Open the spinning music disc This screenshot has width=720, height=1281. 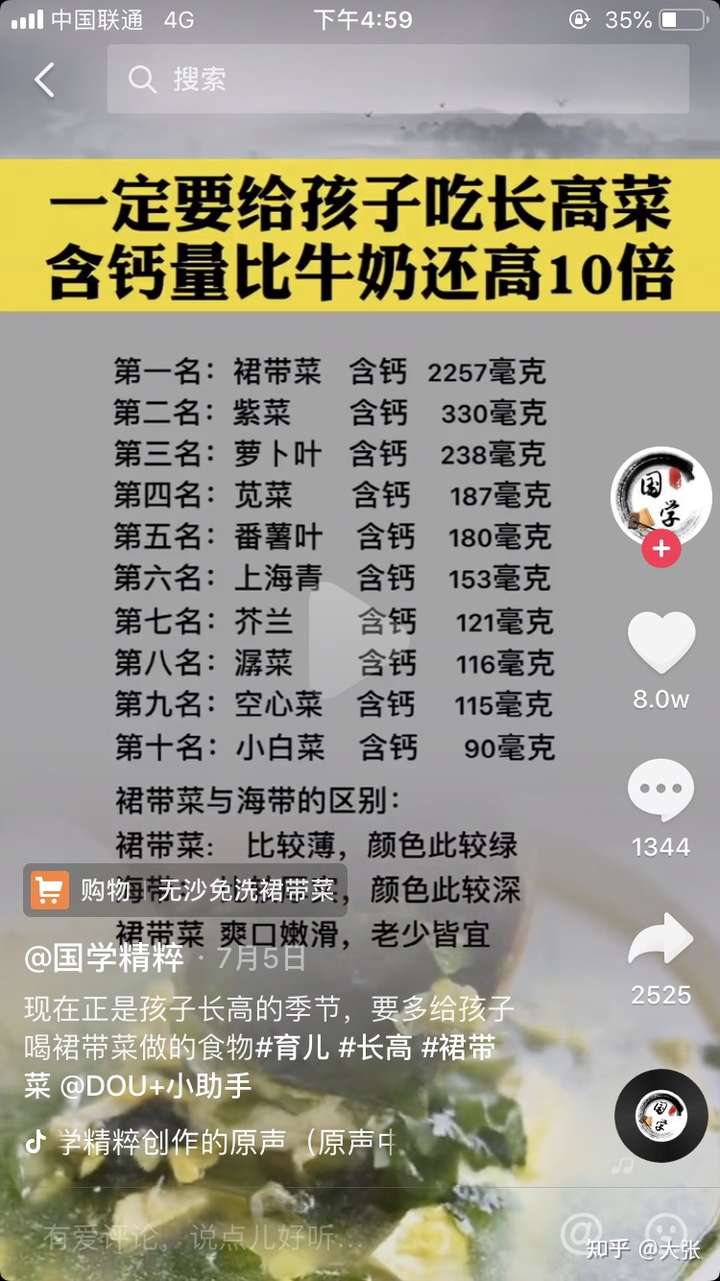(661, 1115)
